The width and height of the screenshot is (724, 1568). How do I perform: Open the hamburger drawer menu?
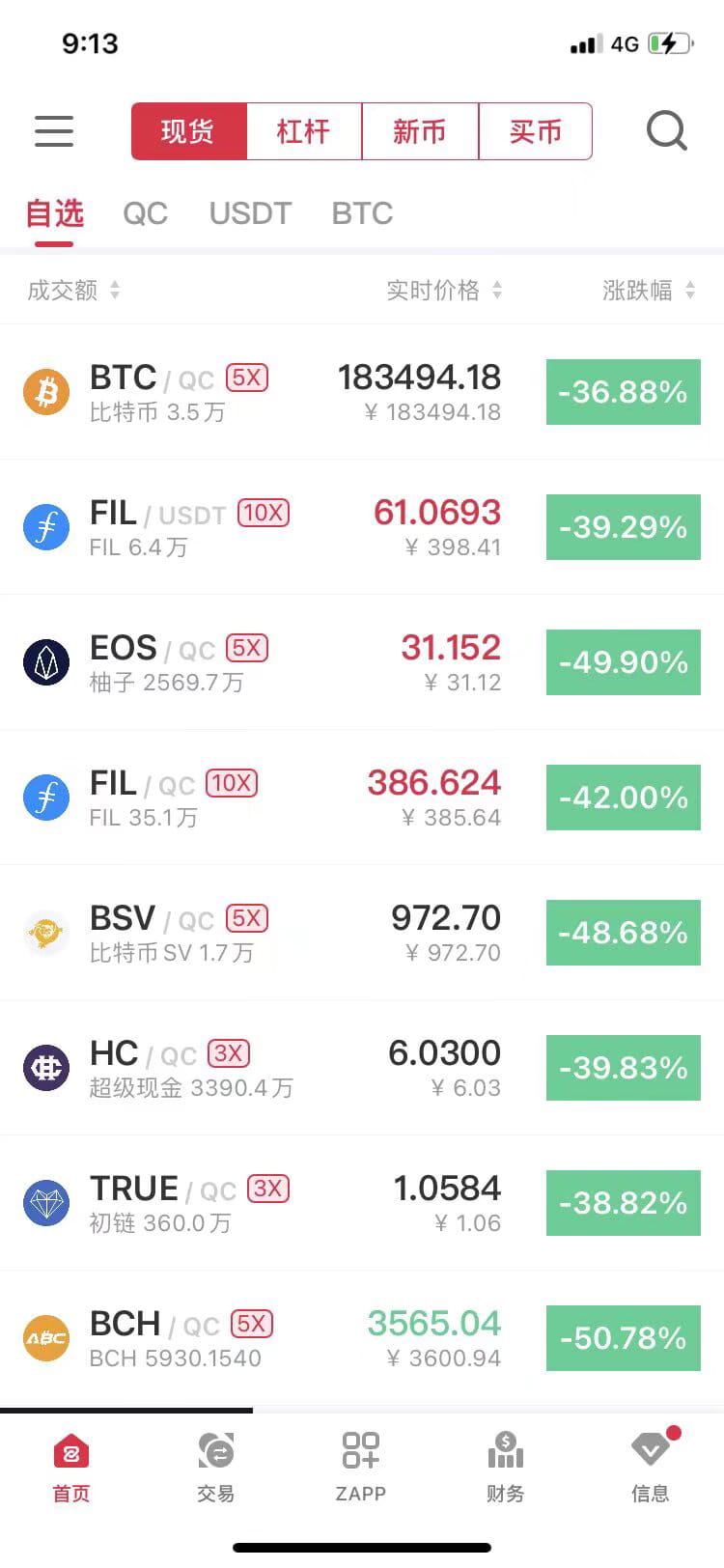(54, 131)
